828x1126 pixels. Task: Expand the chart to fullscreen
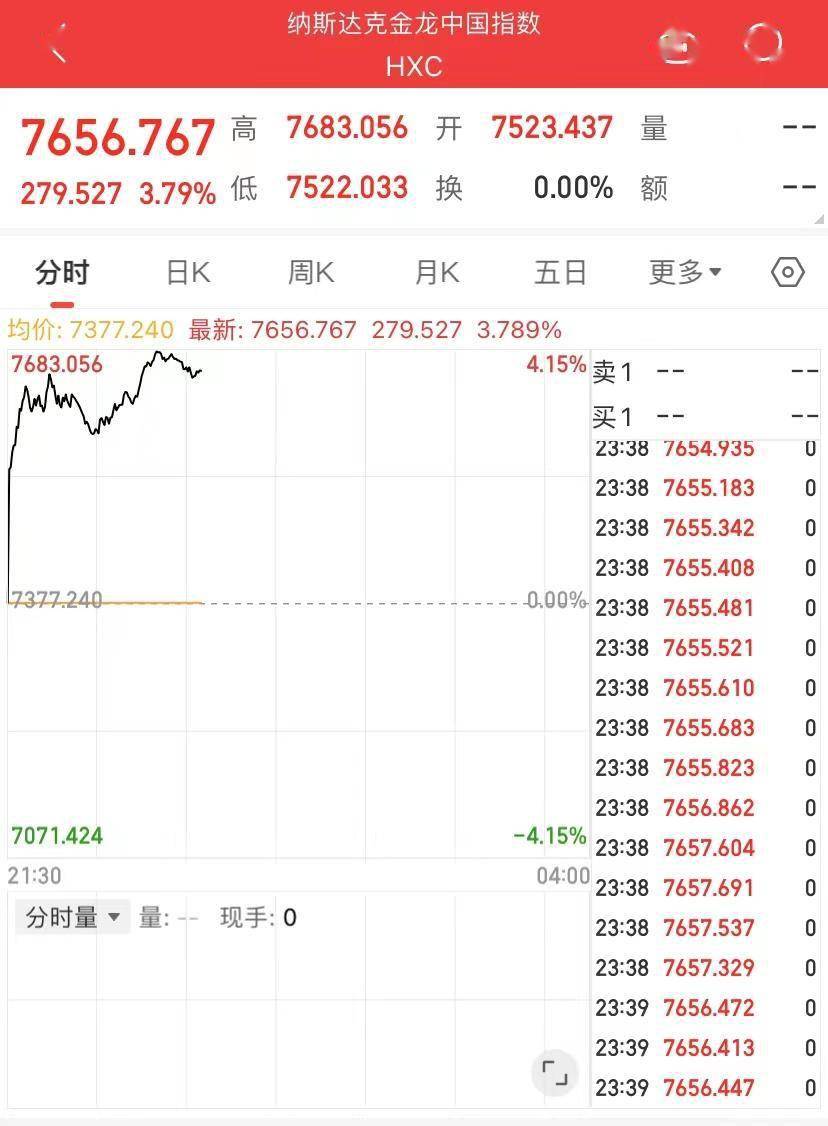tap(554, 1073)
